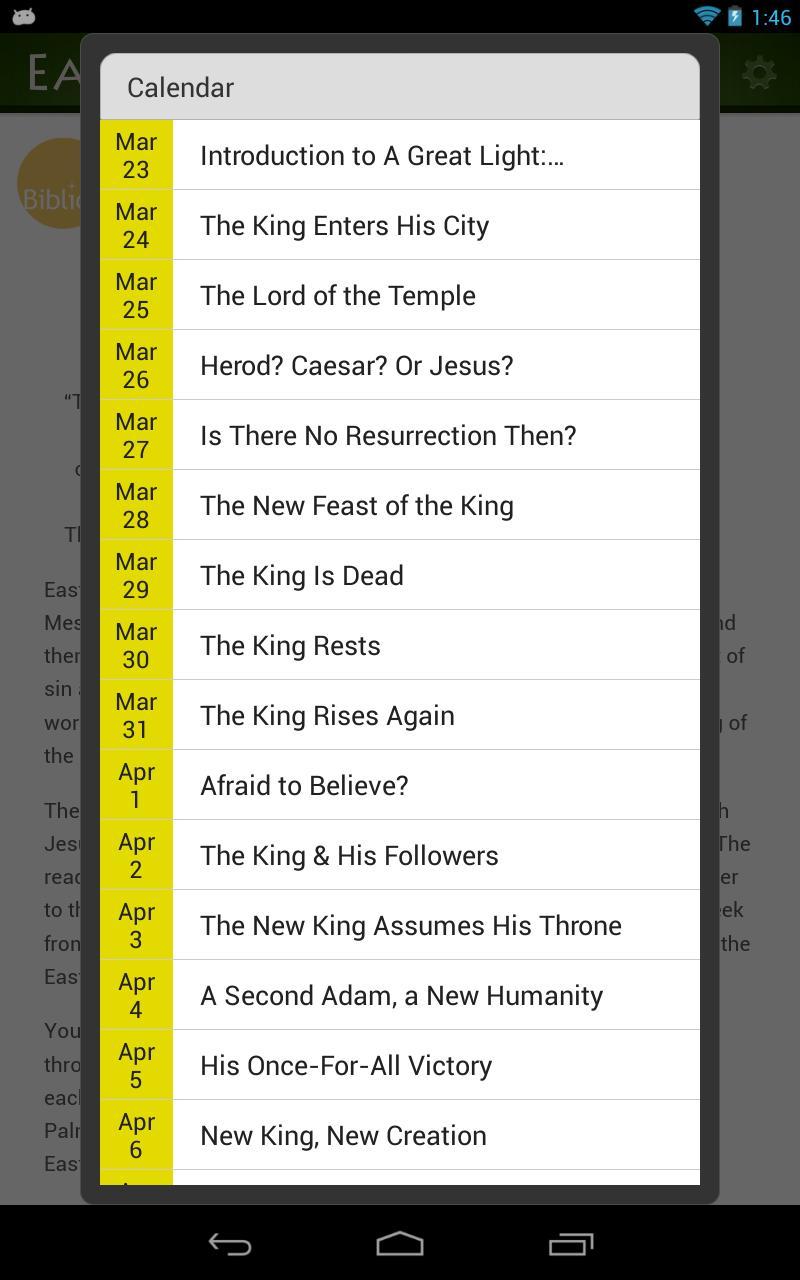The width and height of the screenshot is (800, 1280).
Task: Go back with the system back button
Action: tap(229, 1244)
